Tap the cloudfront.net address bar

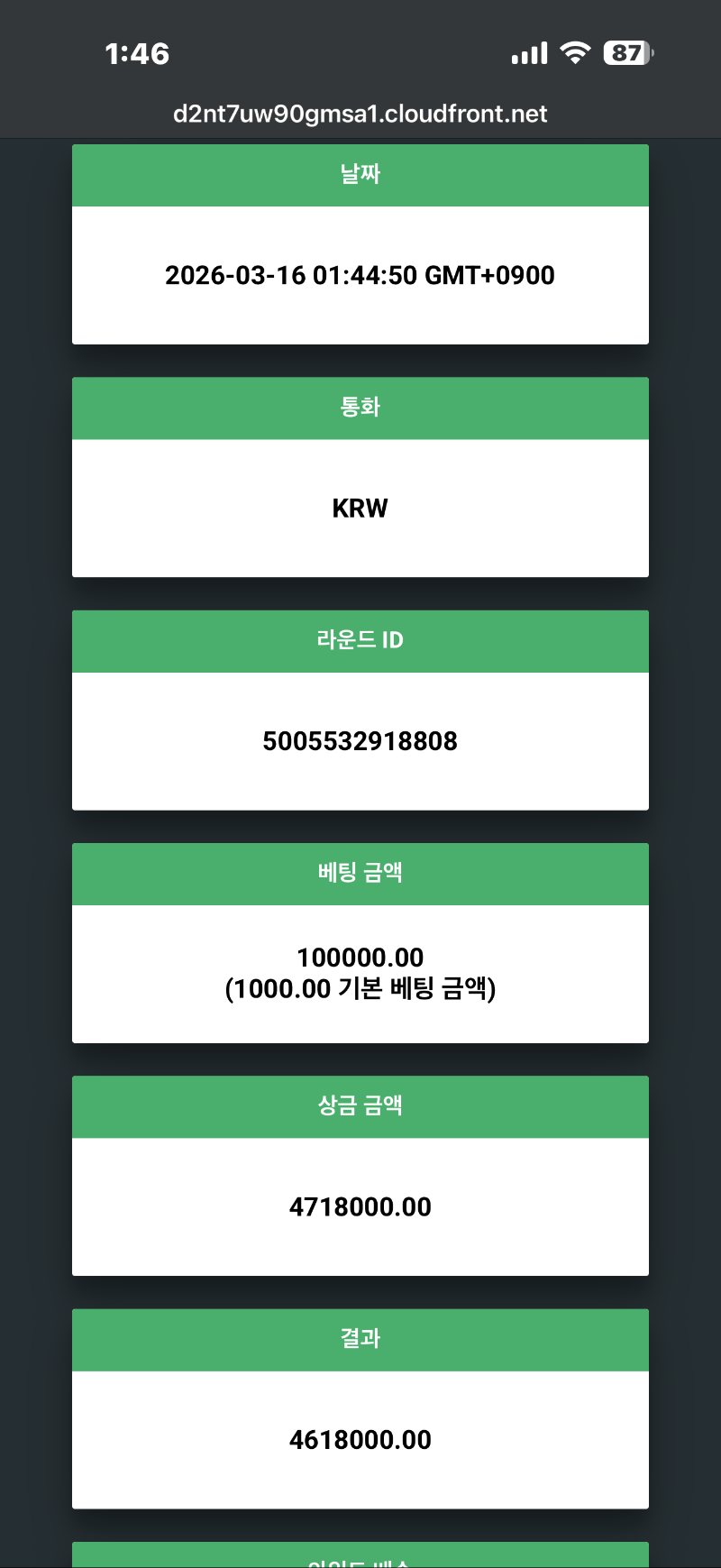(x=360, y=115)
